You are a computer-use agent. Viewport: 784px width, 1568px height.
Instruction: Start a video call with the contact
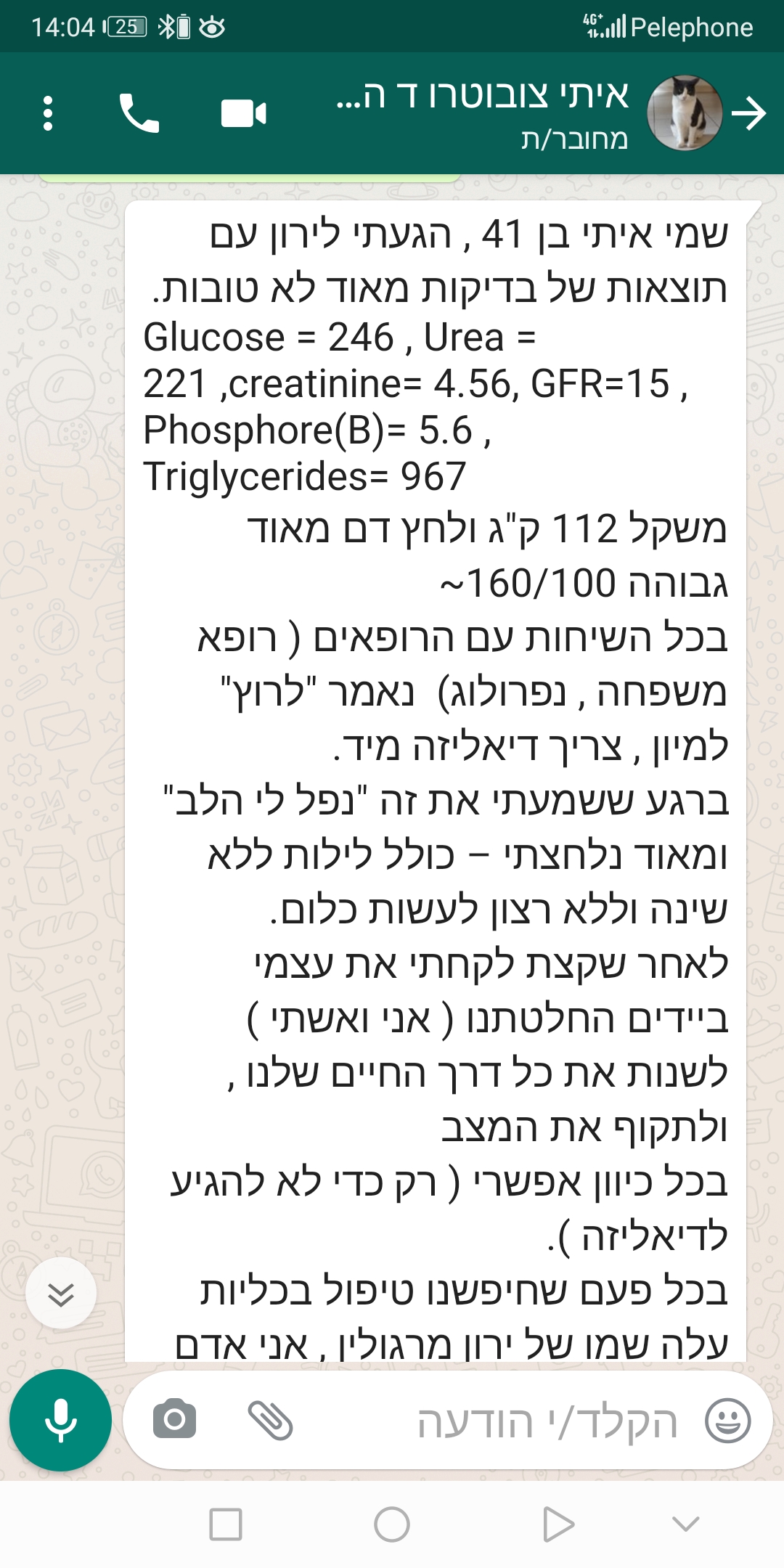[x=243, y=113]
